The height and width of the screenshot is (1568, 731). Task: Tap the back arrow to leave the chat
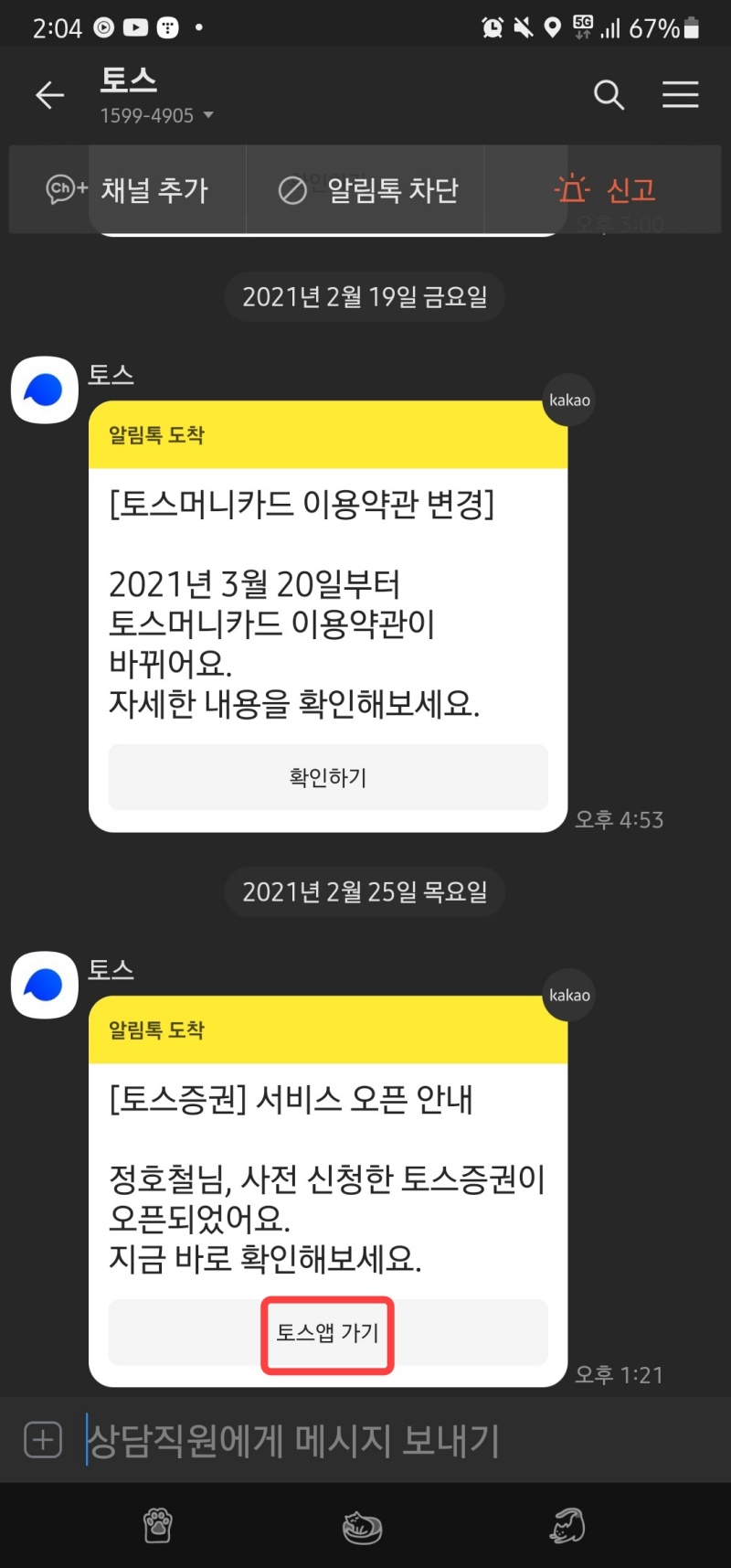tap(48, 94)
